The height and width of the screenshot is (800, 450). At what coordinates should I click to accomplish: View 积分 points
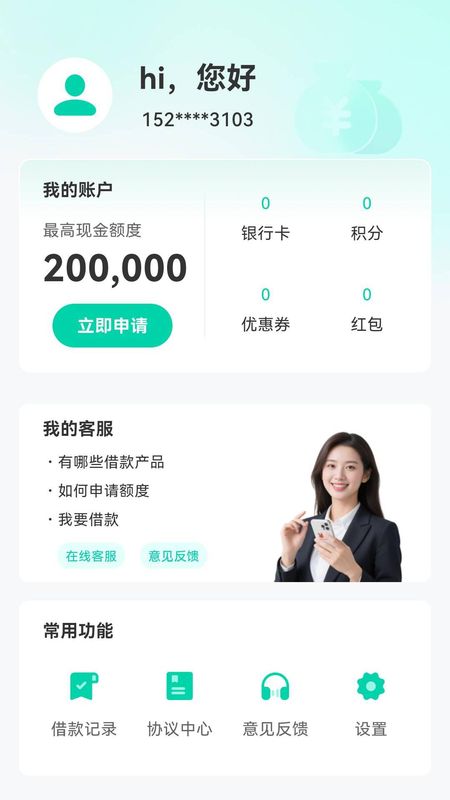click(366, 219)
